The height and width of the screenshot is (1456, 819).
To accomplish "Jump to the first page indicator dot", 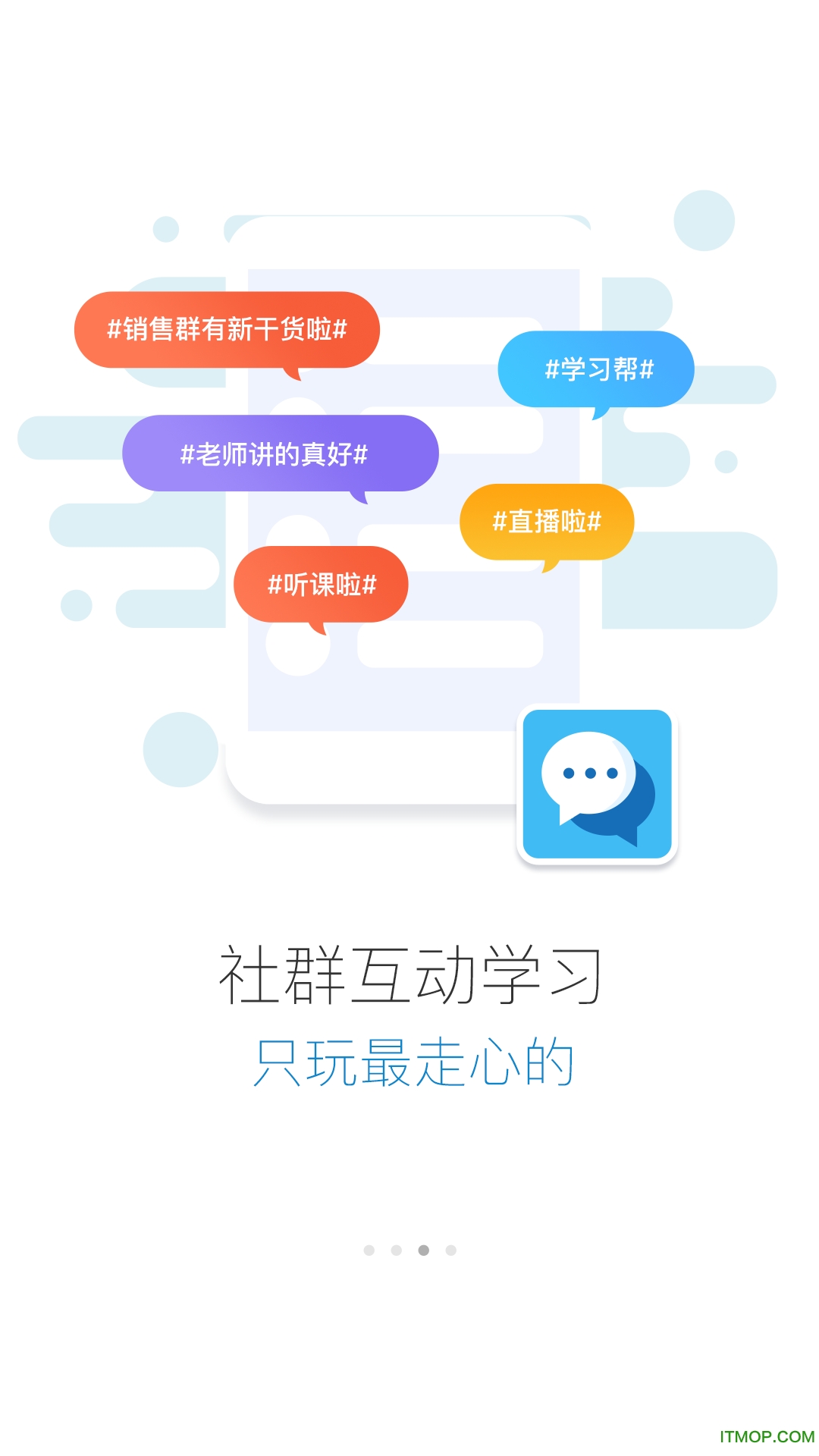I will point(369,1250).
